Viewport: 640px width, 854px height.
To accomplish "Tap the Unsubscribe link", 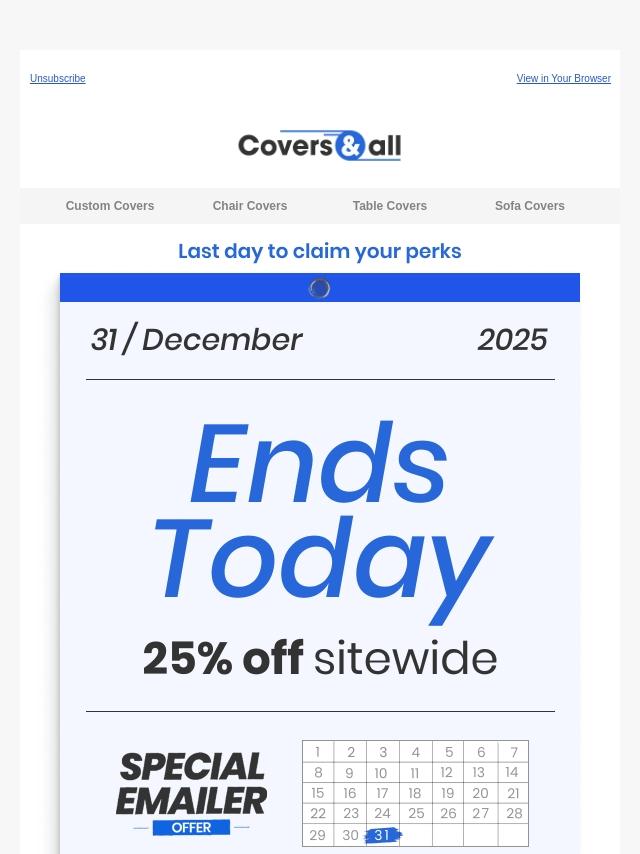I will [58, 78].
